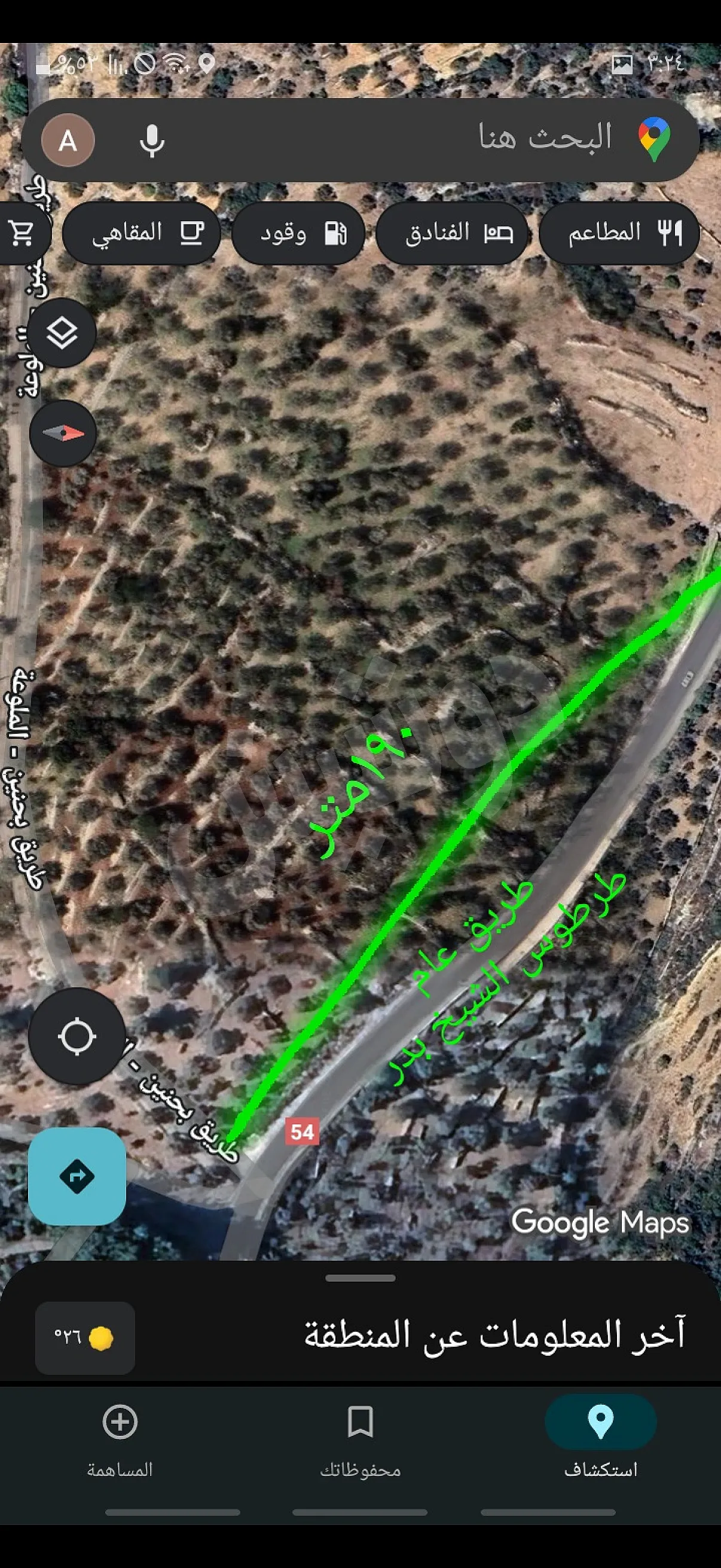Image resolution: width=721 pixels, height=1568 pixels.
Task: Open the 26° weather widget
Action: (x=85, y=1338)
